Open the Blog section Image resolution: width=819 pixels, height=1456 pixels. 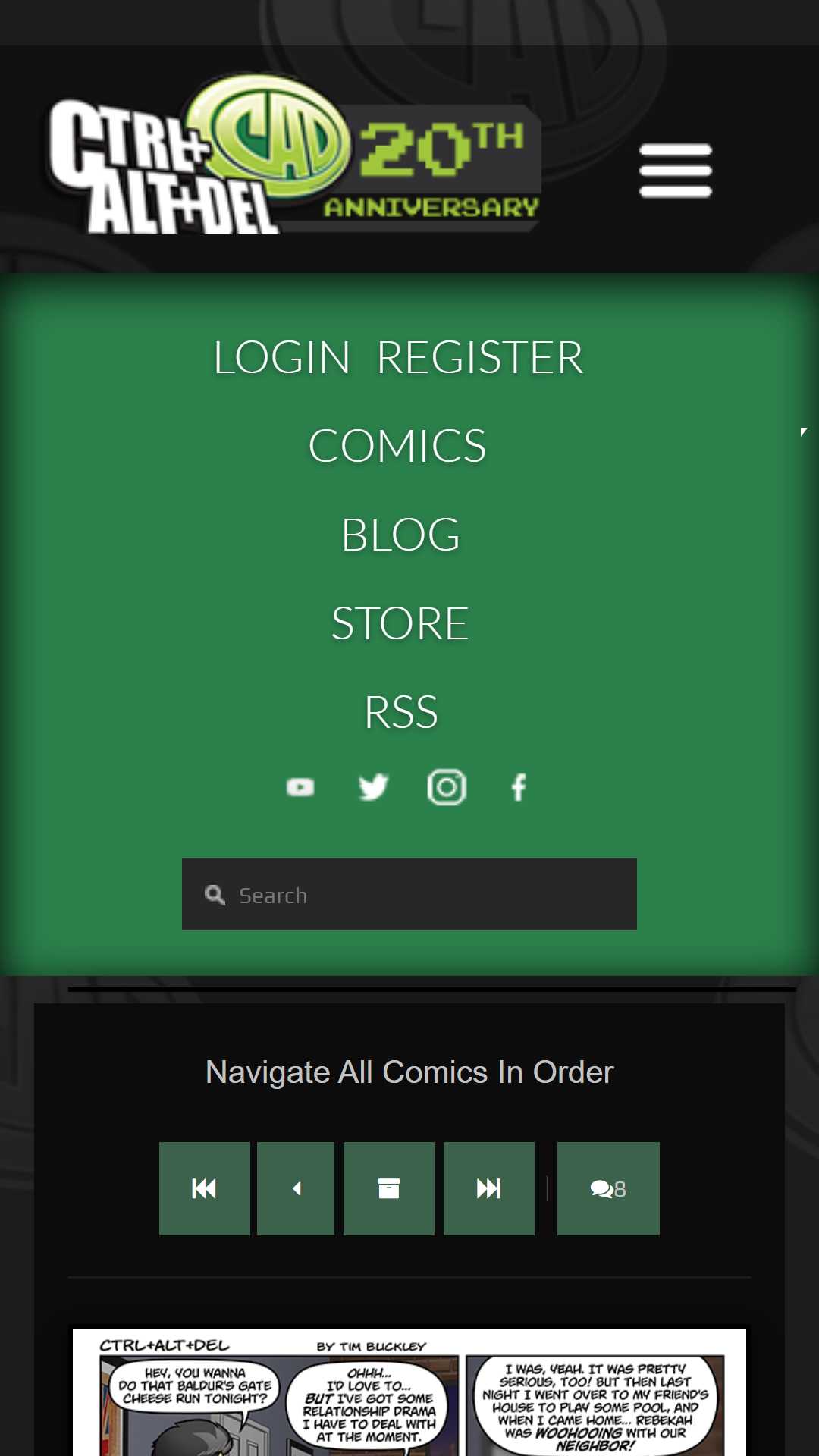click(400, 535)
